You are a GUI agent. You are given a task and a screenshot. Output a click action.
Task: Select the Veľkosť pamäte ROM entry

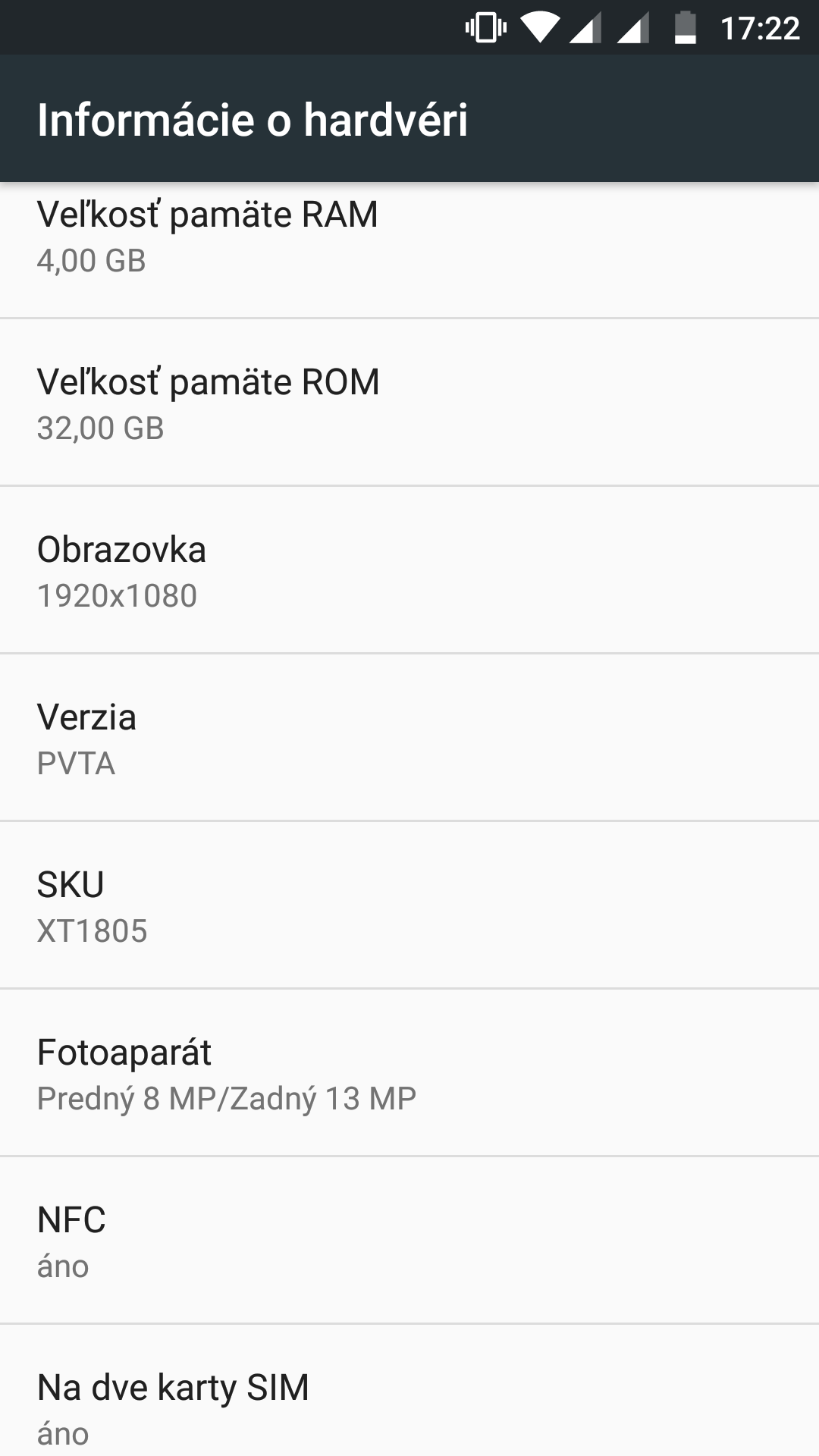[x=409, y=403]
